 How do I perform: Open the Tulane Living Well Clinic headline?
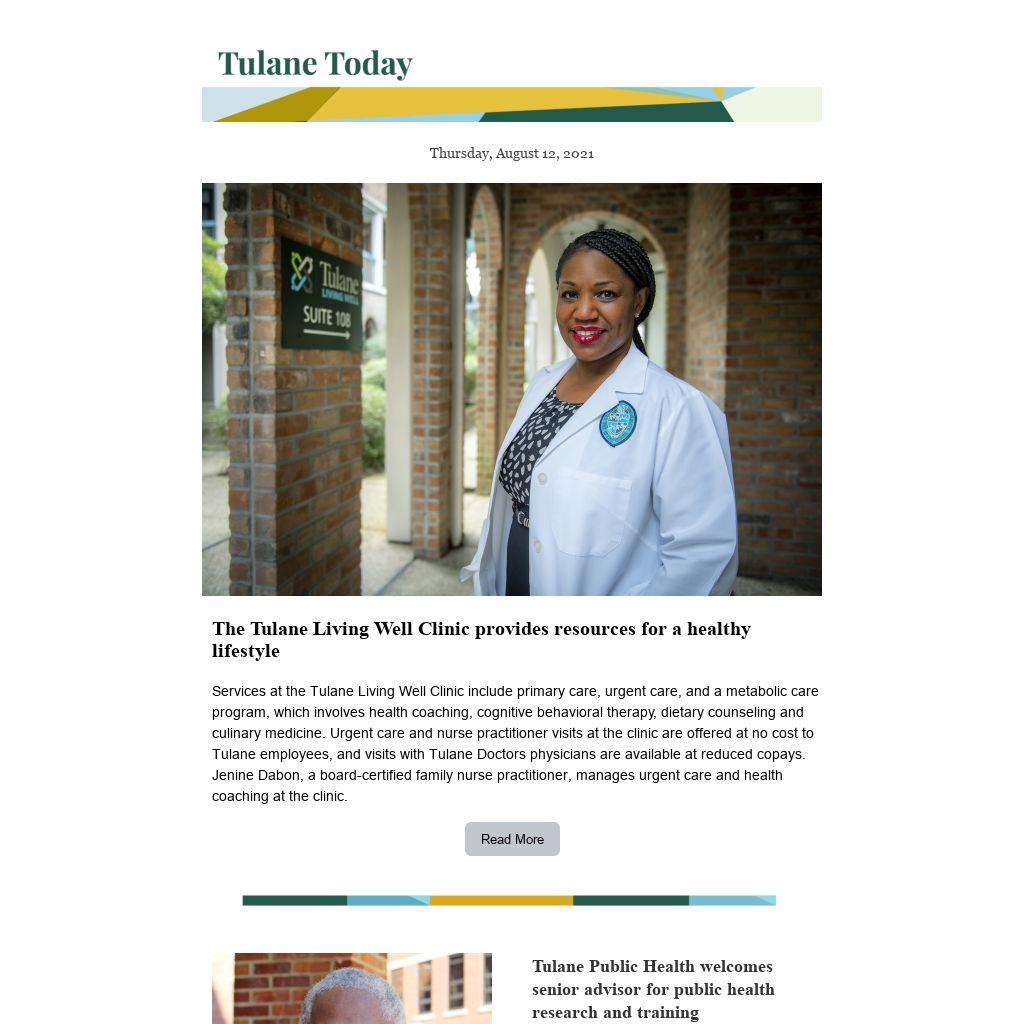481,640
